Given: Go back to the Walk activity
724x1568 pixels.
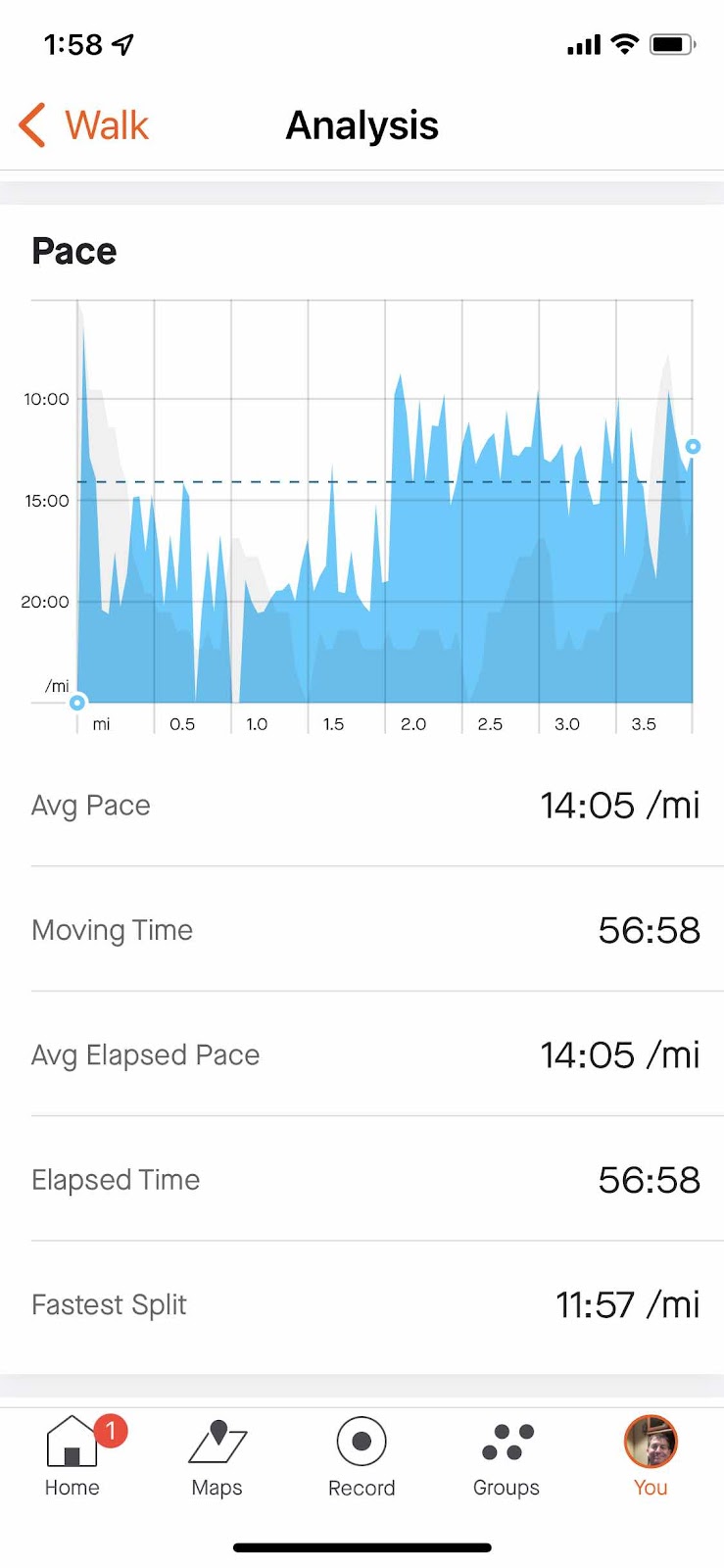Looking at the screenshot, I should pyautogui.click(x=84, y=126).
